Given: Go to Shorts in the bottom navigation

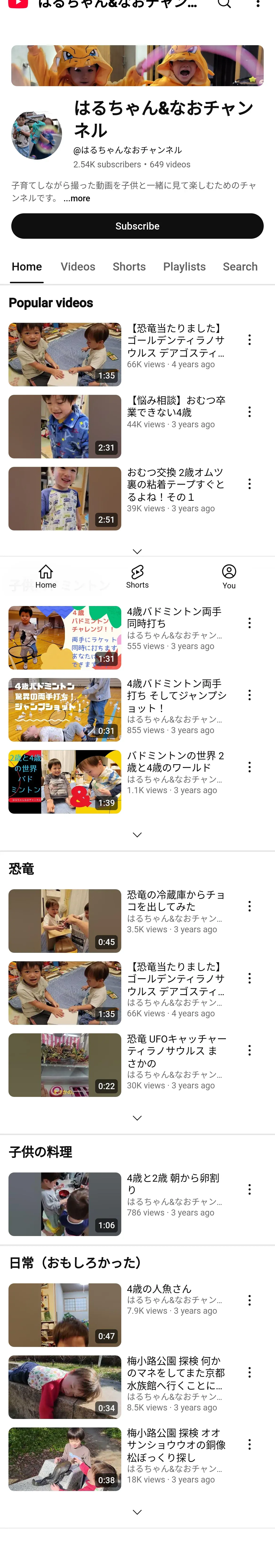Looking at the screenshot, I should [137, 576].
